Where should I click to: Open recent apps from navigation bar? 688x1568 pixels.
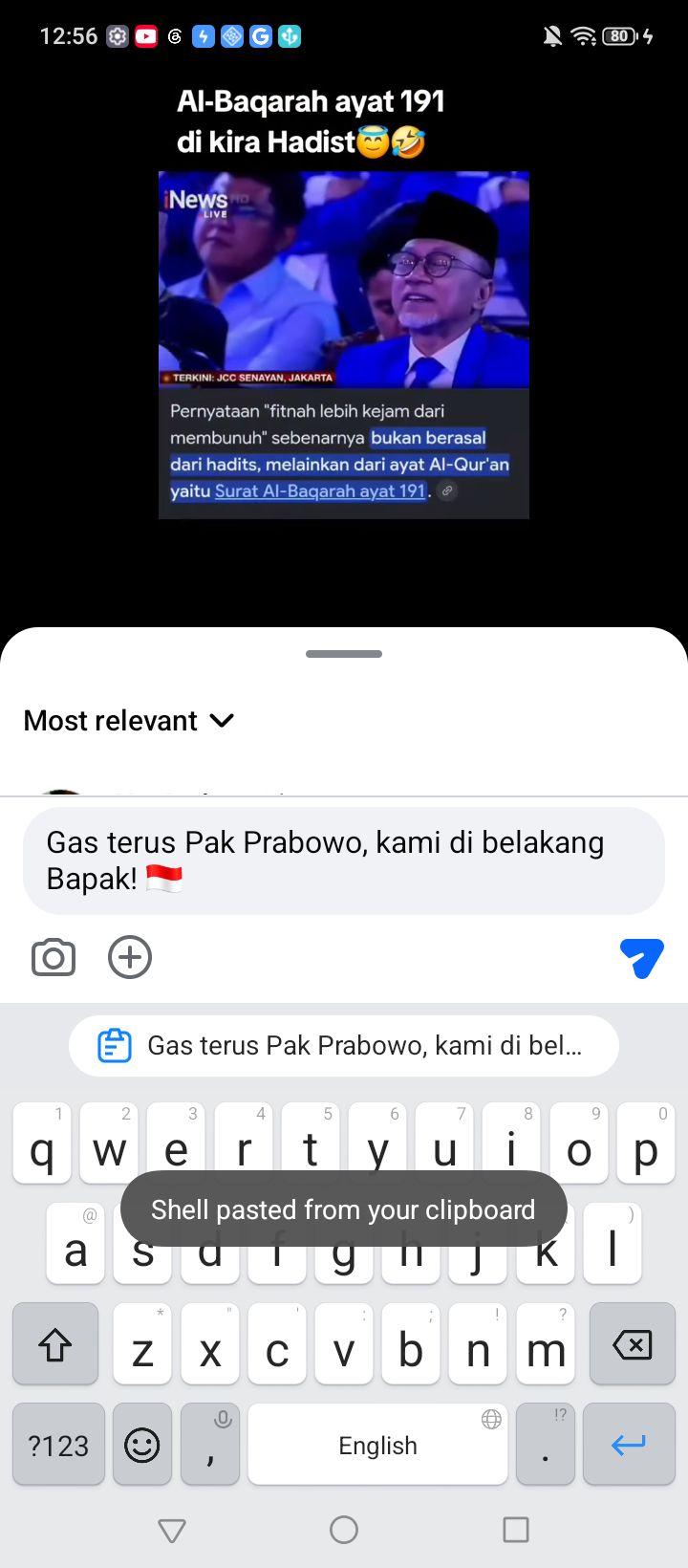tap(516, 1531)
